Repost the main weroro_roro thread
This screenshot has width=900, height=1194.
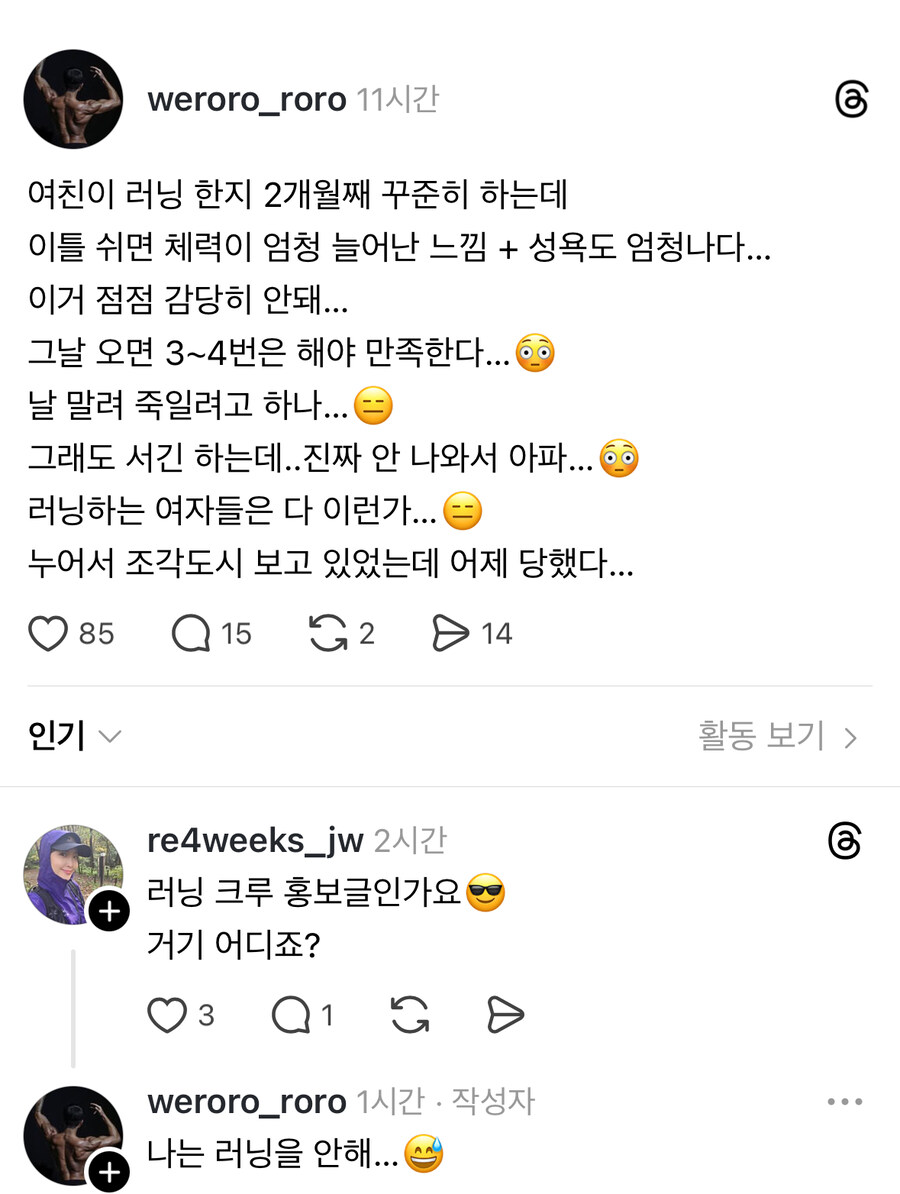point(330,632)
